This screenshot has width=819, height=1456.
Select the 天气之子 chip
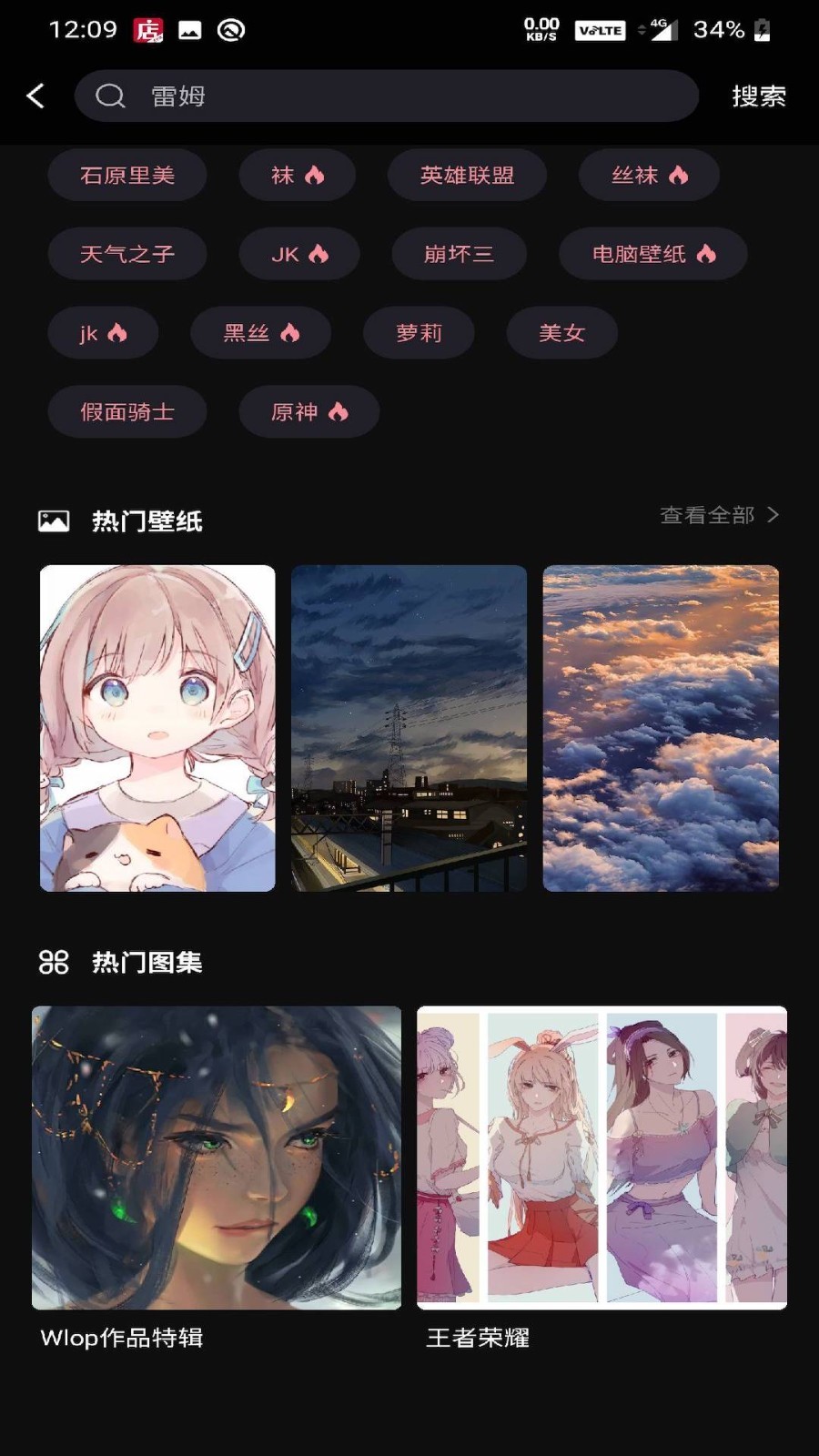pos(127,254)
